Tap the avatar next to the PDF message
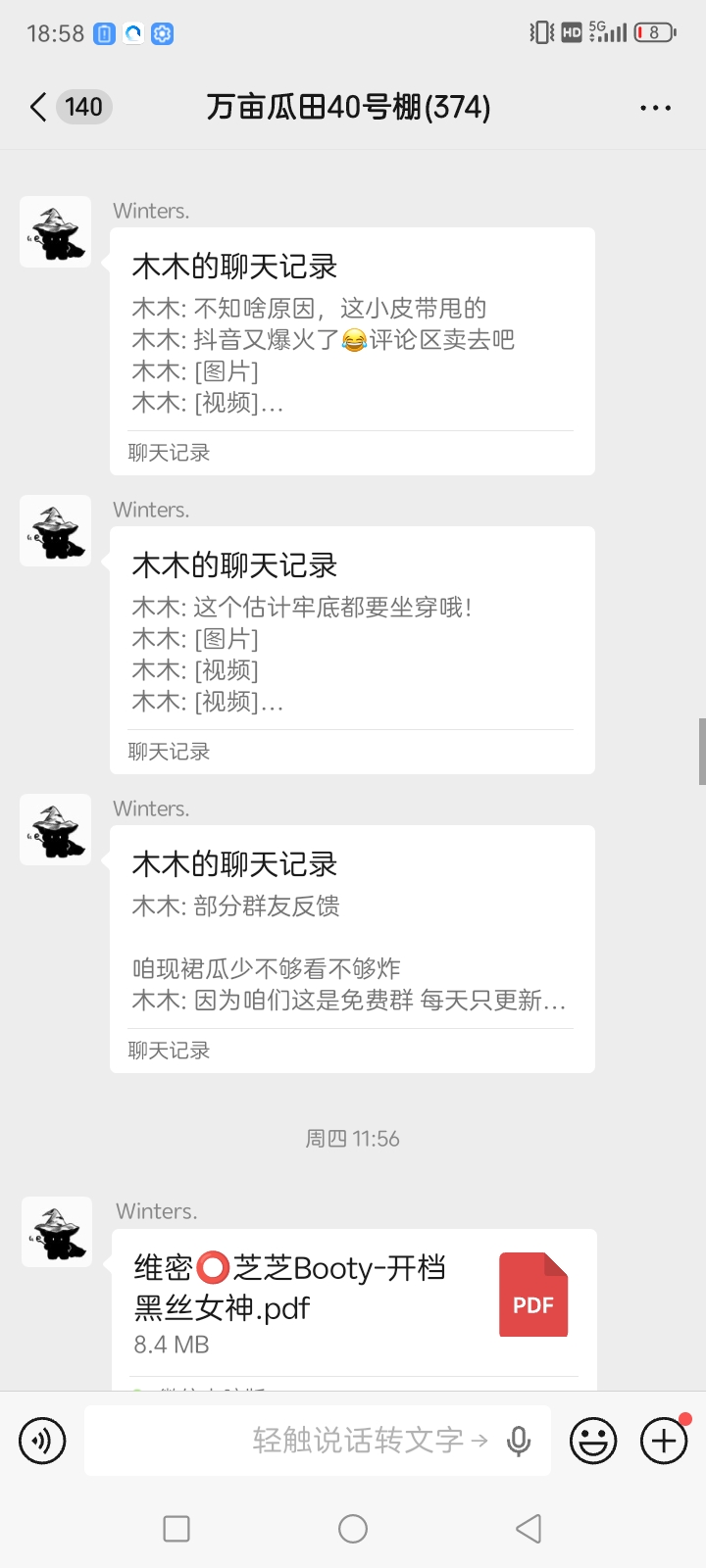706x1568 pixels. (x=55, y=1231)
